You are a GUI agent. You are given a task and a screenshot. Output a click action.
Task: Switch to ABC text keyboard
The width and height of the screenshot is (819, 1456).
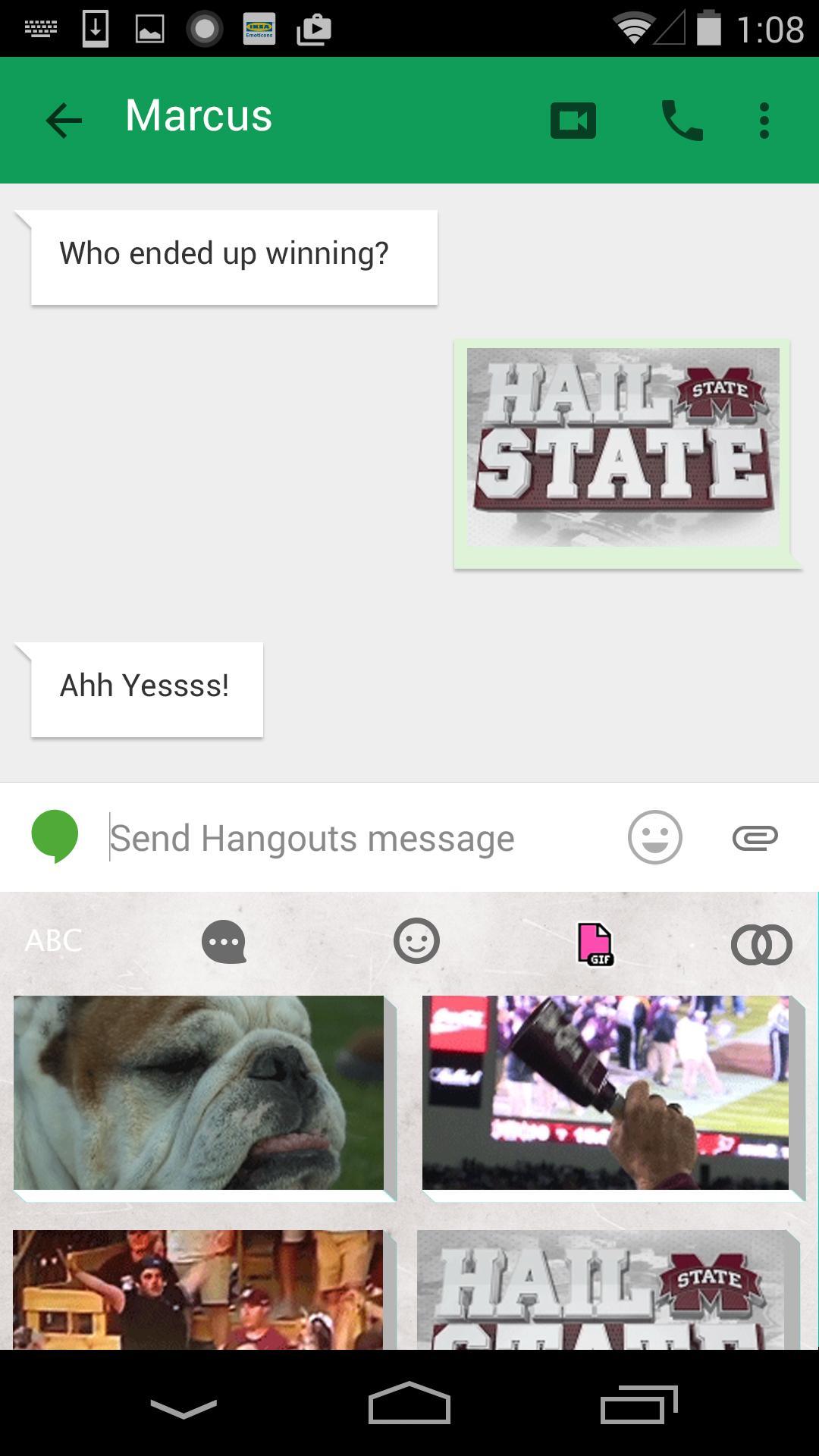[53, 940]
